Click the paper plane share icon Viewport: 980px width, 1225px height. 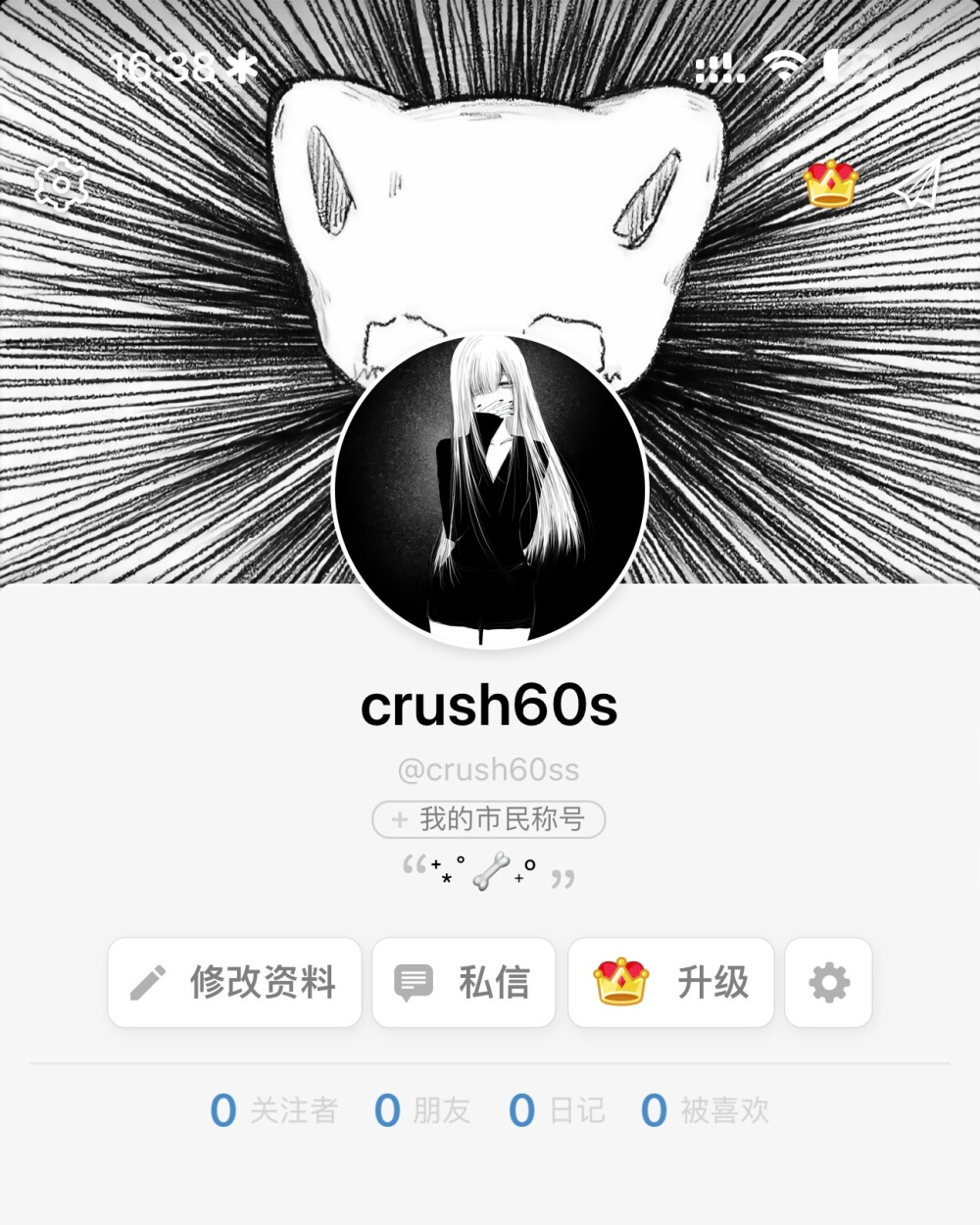tap(919, 187)
